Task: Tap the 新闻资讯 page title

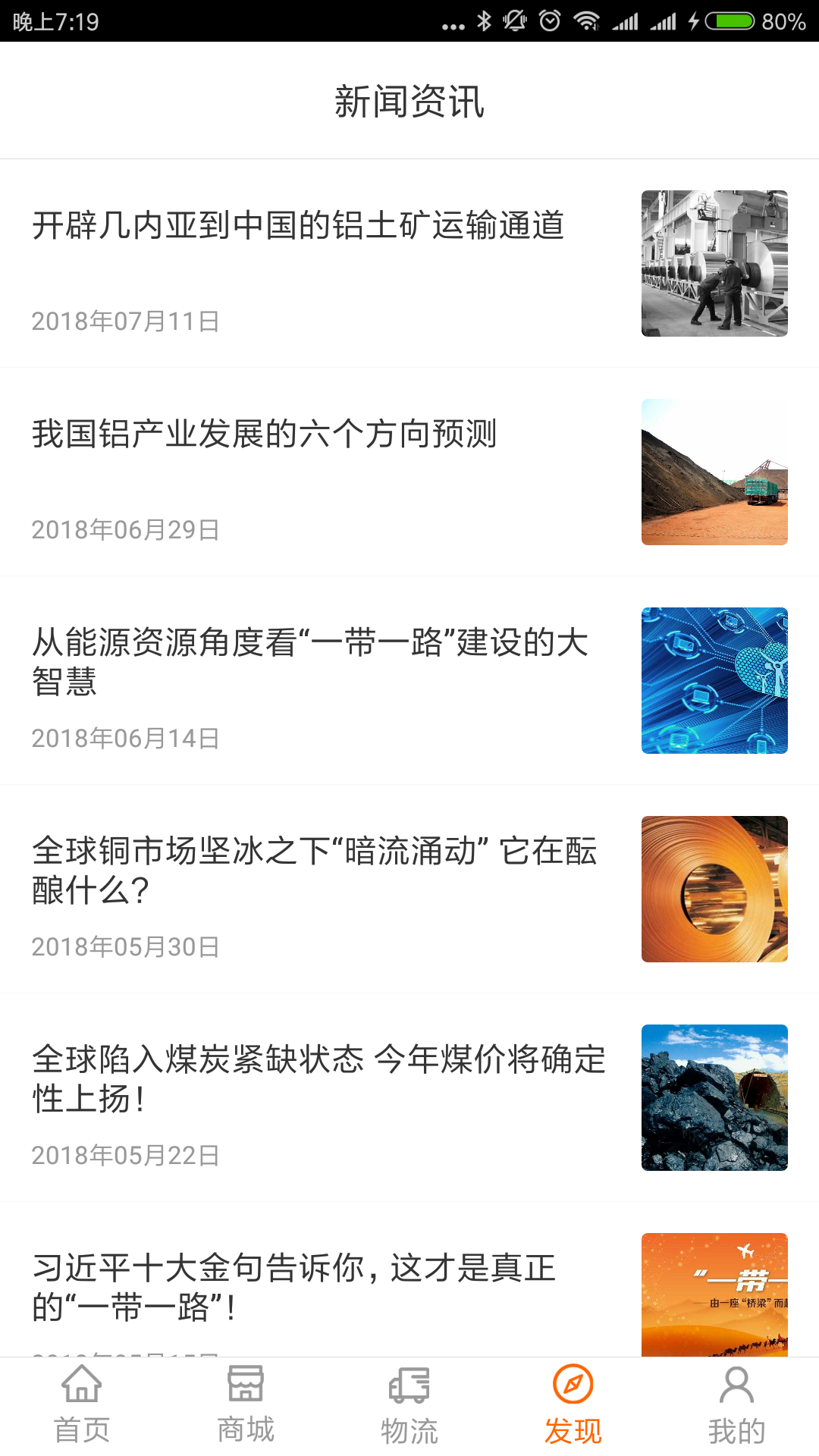Action: (x=409, y=99)
